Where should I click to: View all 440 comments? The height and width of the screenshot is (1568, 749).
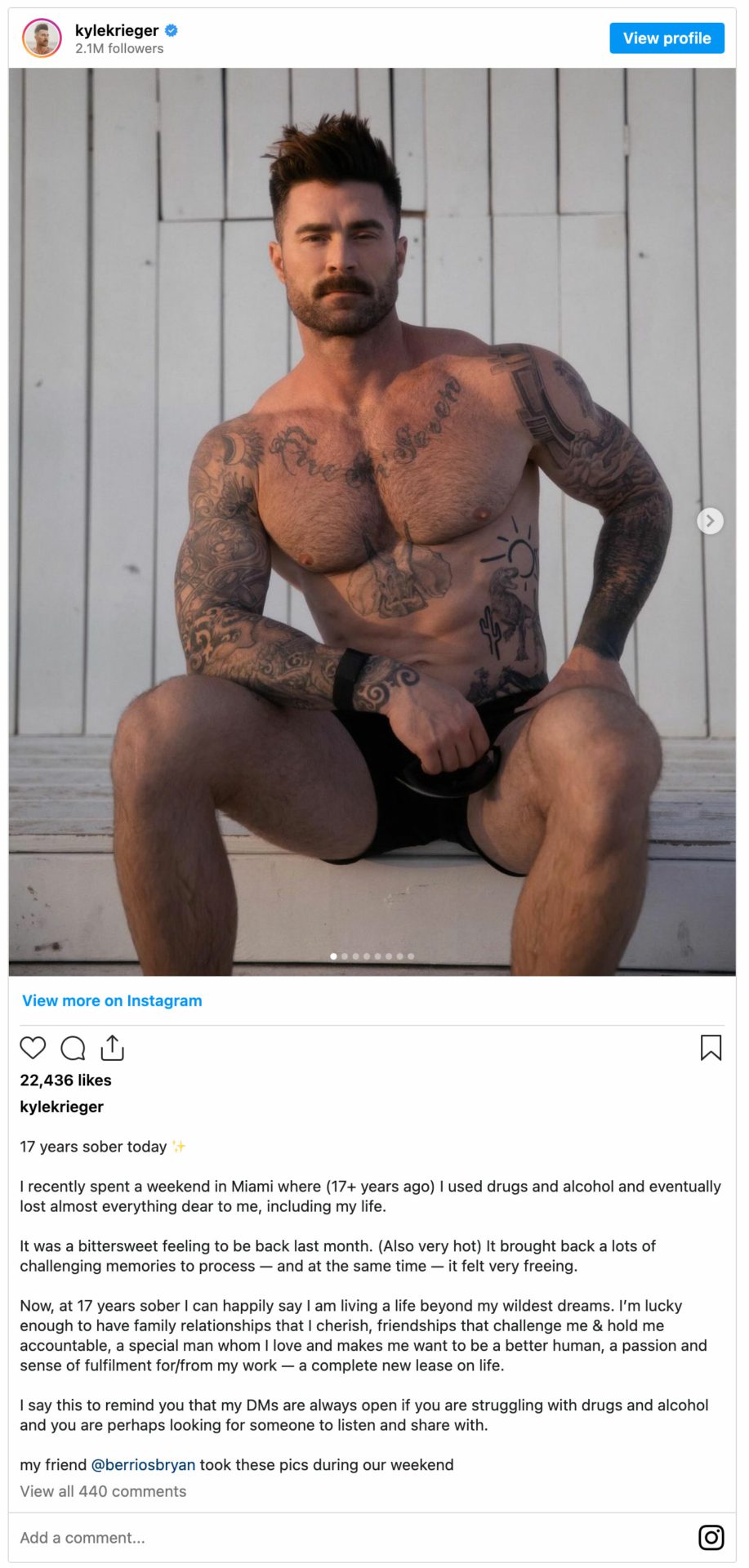(103, 1491)
